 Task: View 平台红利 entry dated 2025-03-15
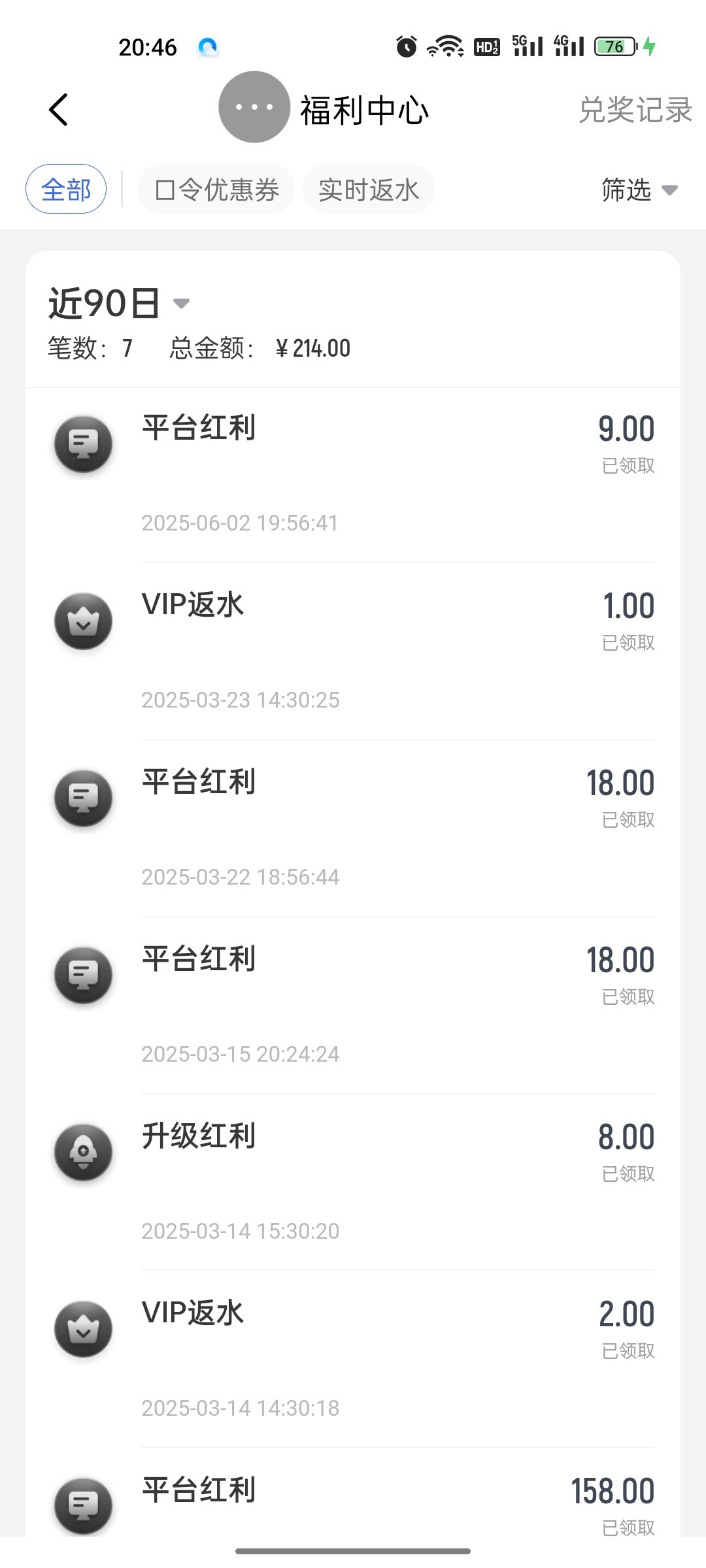tap(353, 1005)
